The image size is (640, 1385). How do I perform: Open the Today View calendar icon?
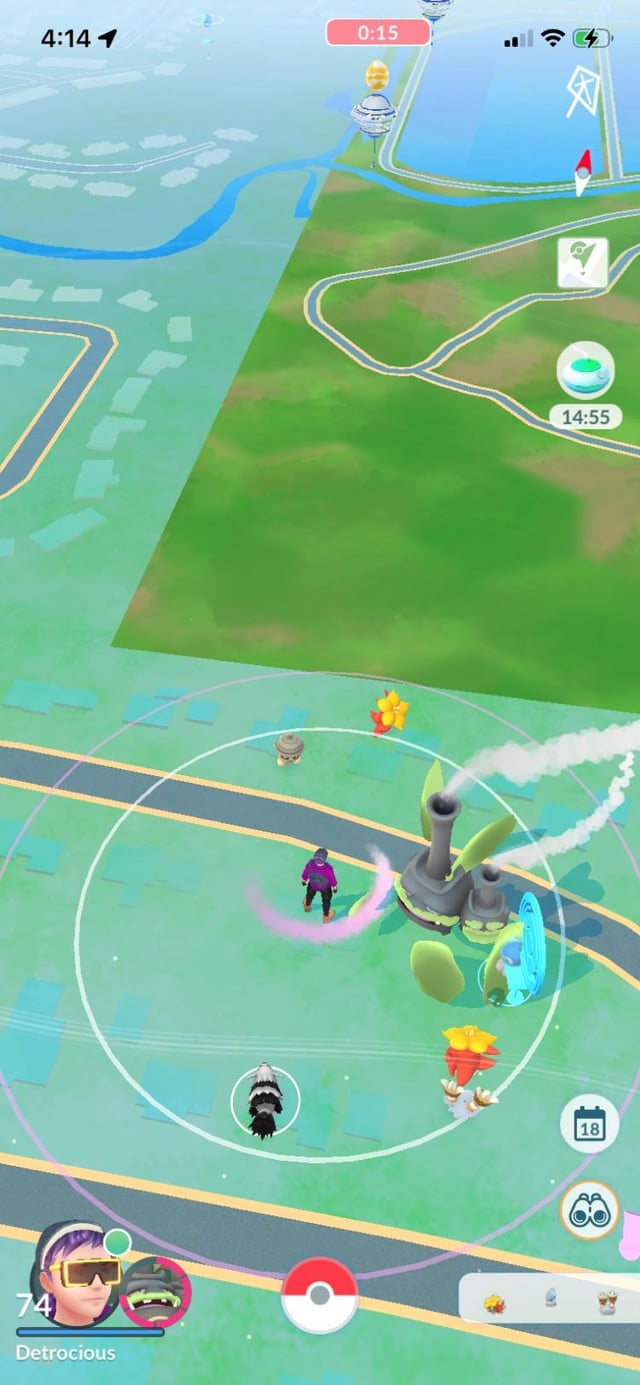tap(589, 1124)
